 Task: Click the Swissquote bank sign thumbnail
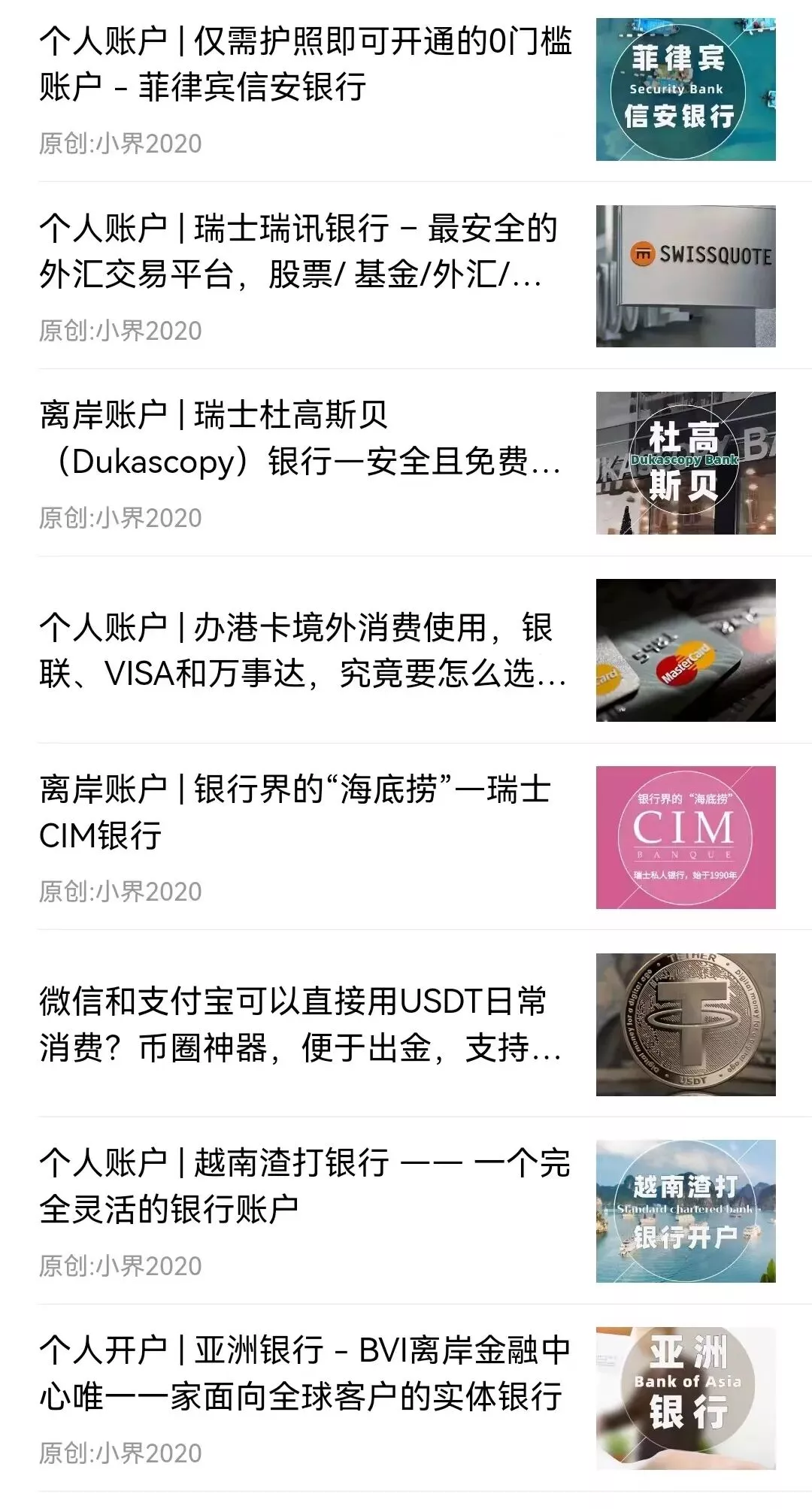(x=686, y=276)
